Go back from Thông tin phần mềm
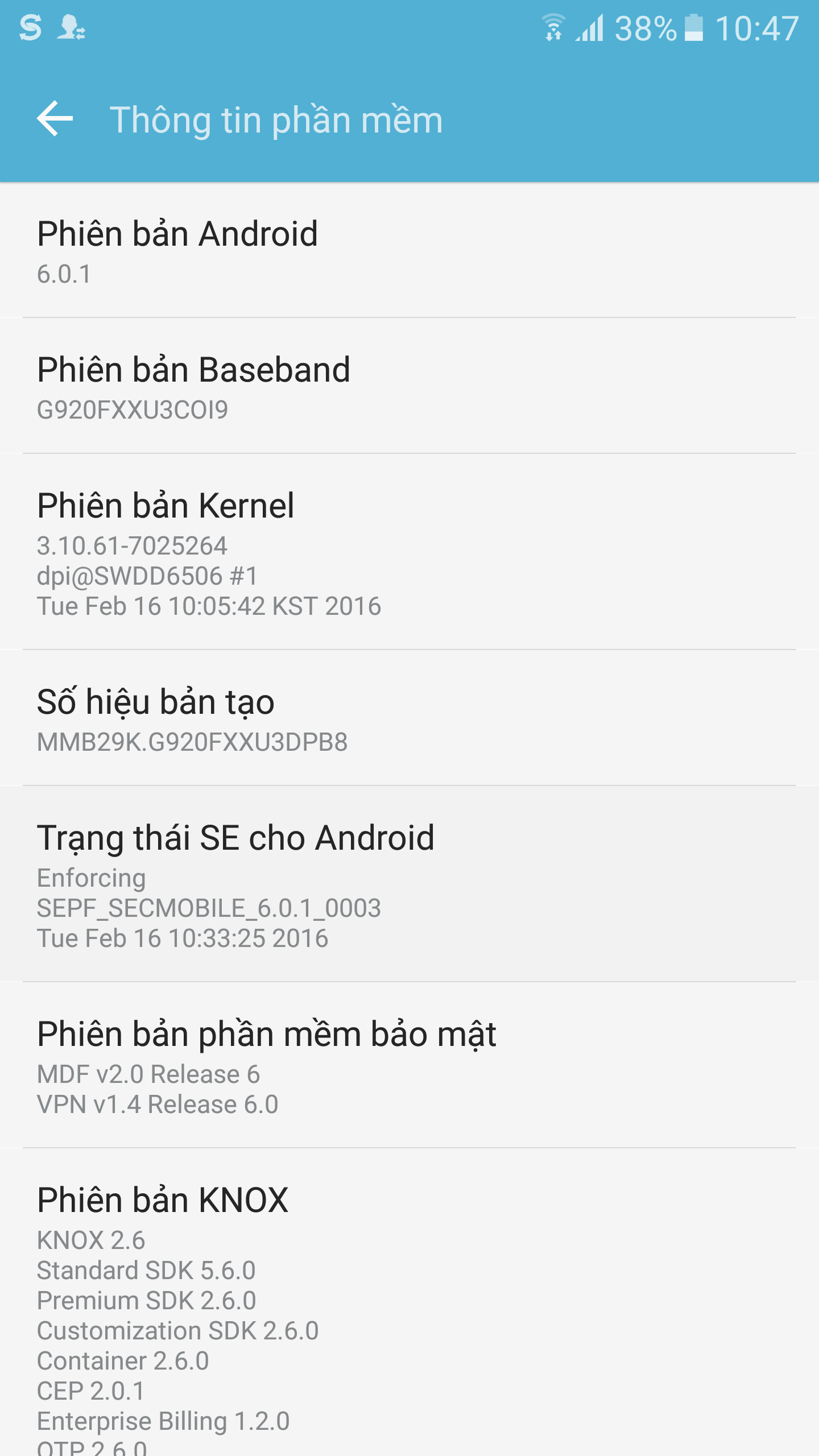Viewport: 819px width, 1456px height. click(x=55, y=119)
